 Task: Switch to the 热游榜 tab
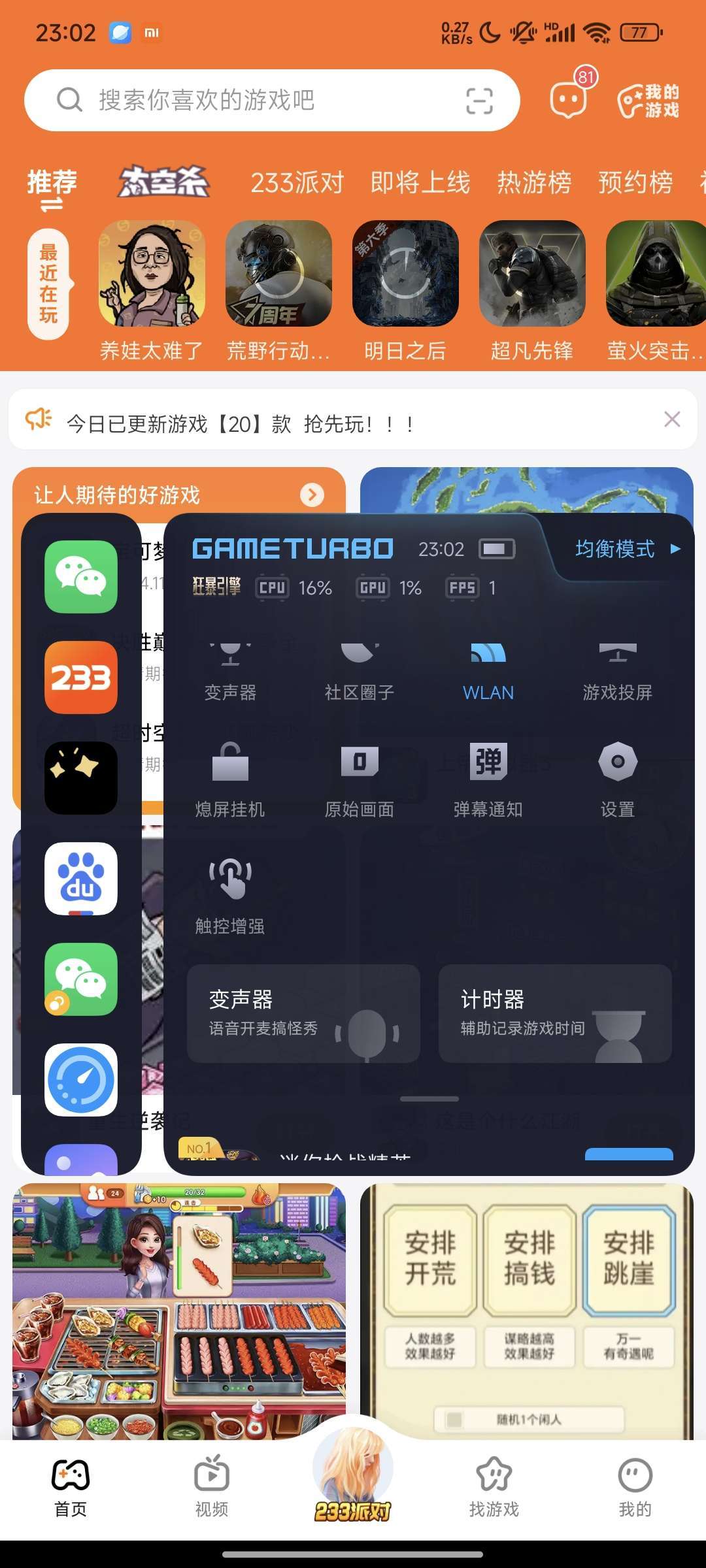coord(534,182)
